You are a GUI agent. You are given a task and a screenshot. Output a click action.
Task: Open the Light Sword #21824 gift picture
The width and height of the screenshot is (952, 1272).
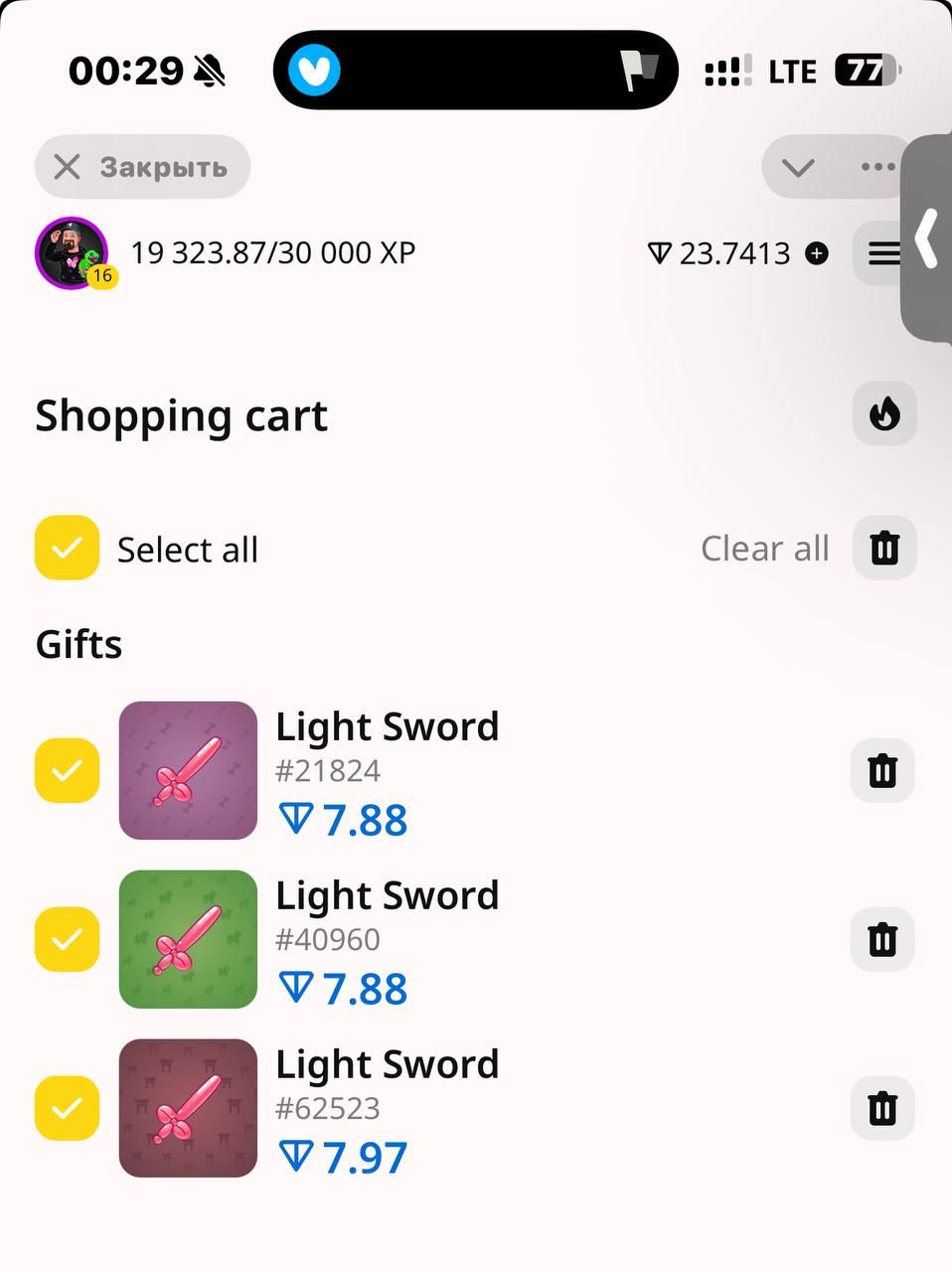[x=188, y=770]
